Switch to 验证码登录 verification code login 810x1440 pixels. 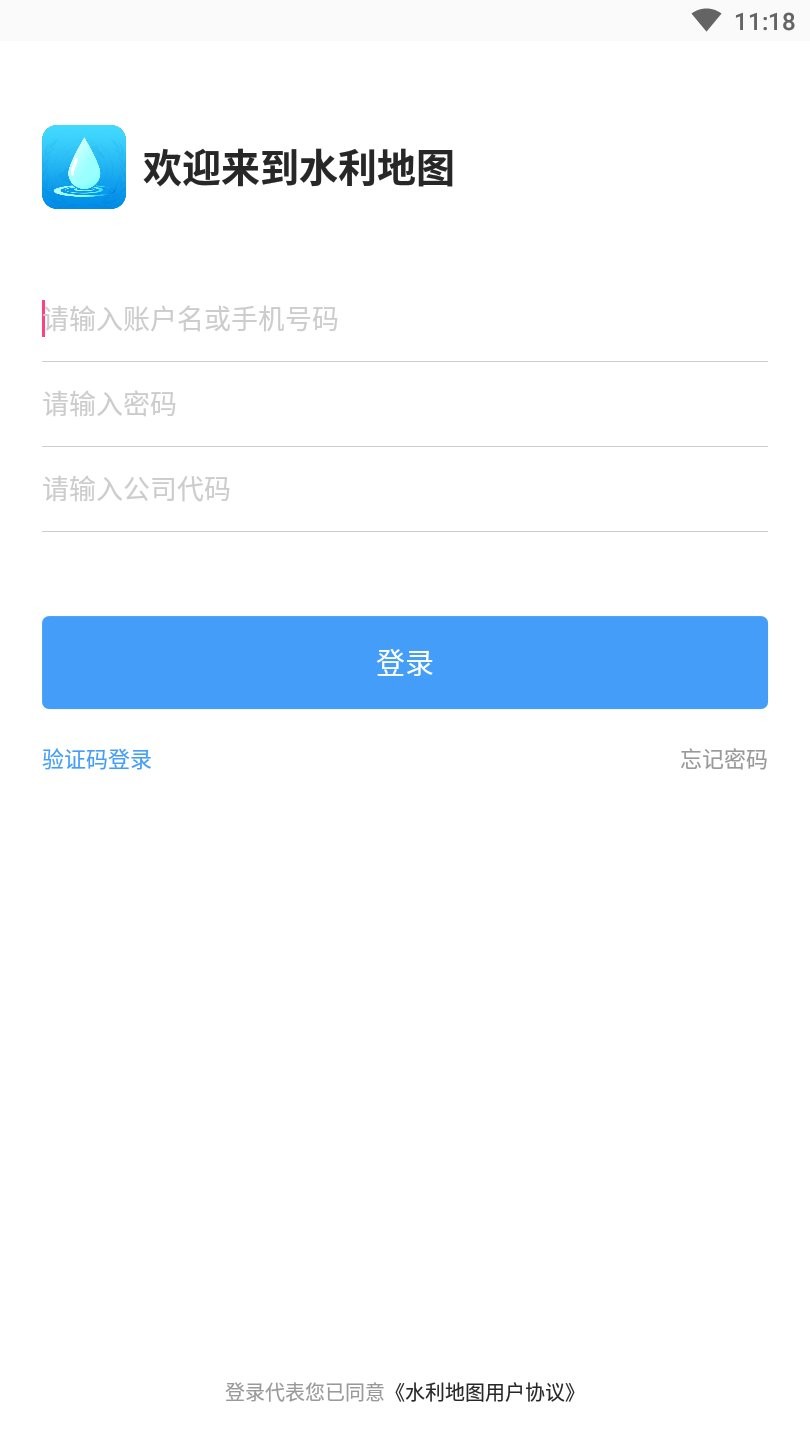click(97, 760)
